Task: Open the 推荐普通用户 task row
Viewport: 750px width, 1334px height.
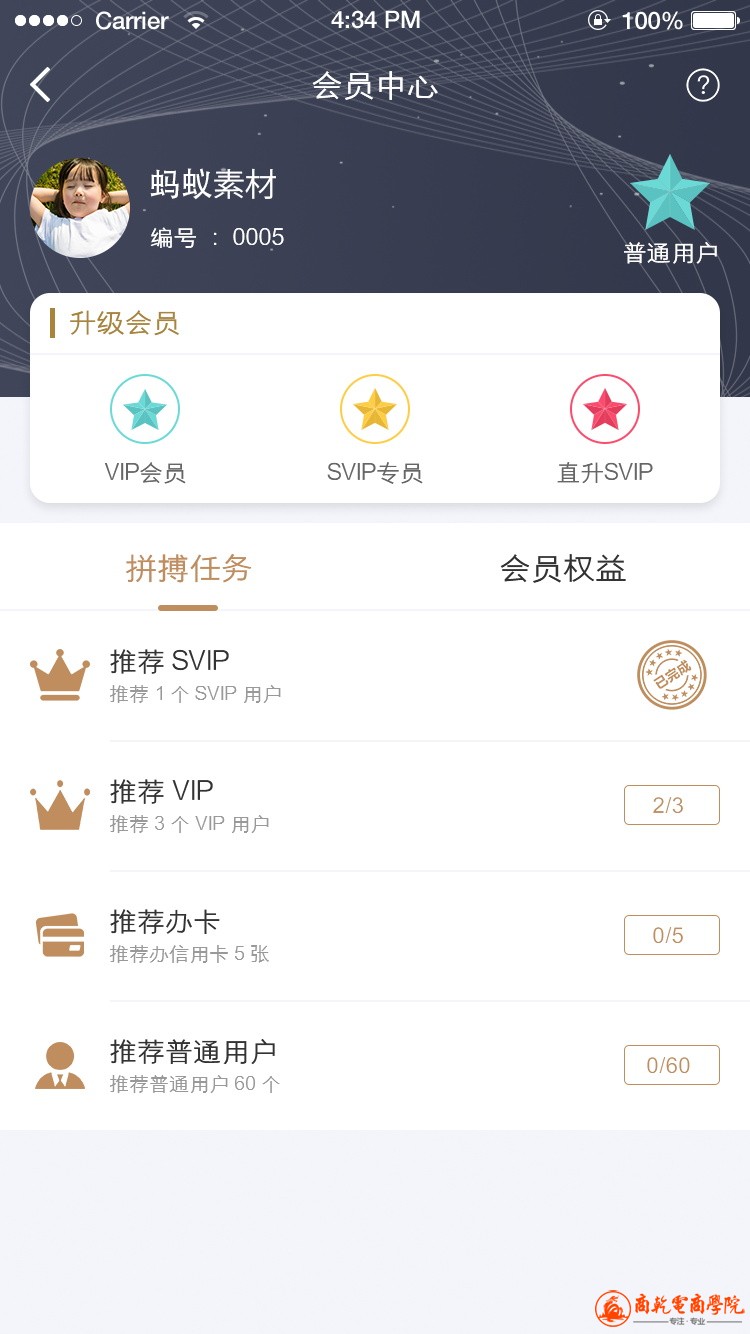Action: [300, 1065]
